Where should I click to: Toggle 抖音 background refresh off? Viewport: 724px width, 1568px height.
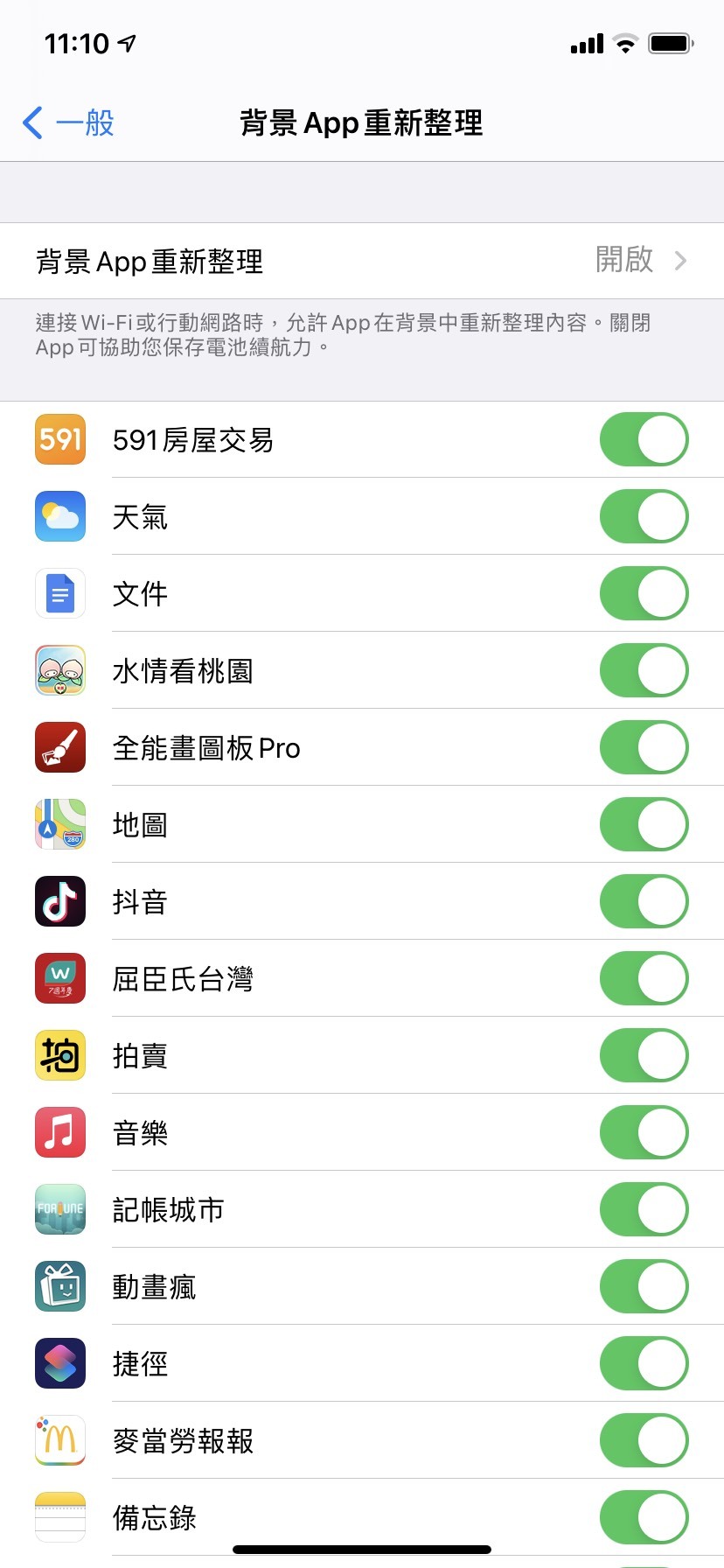tap(644, 901)
